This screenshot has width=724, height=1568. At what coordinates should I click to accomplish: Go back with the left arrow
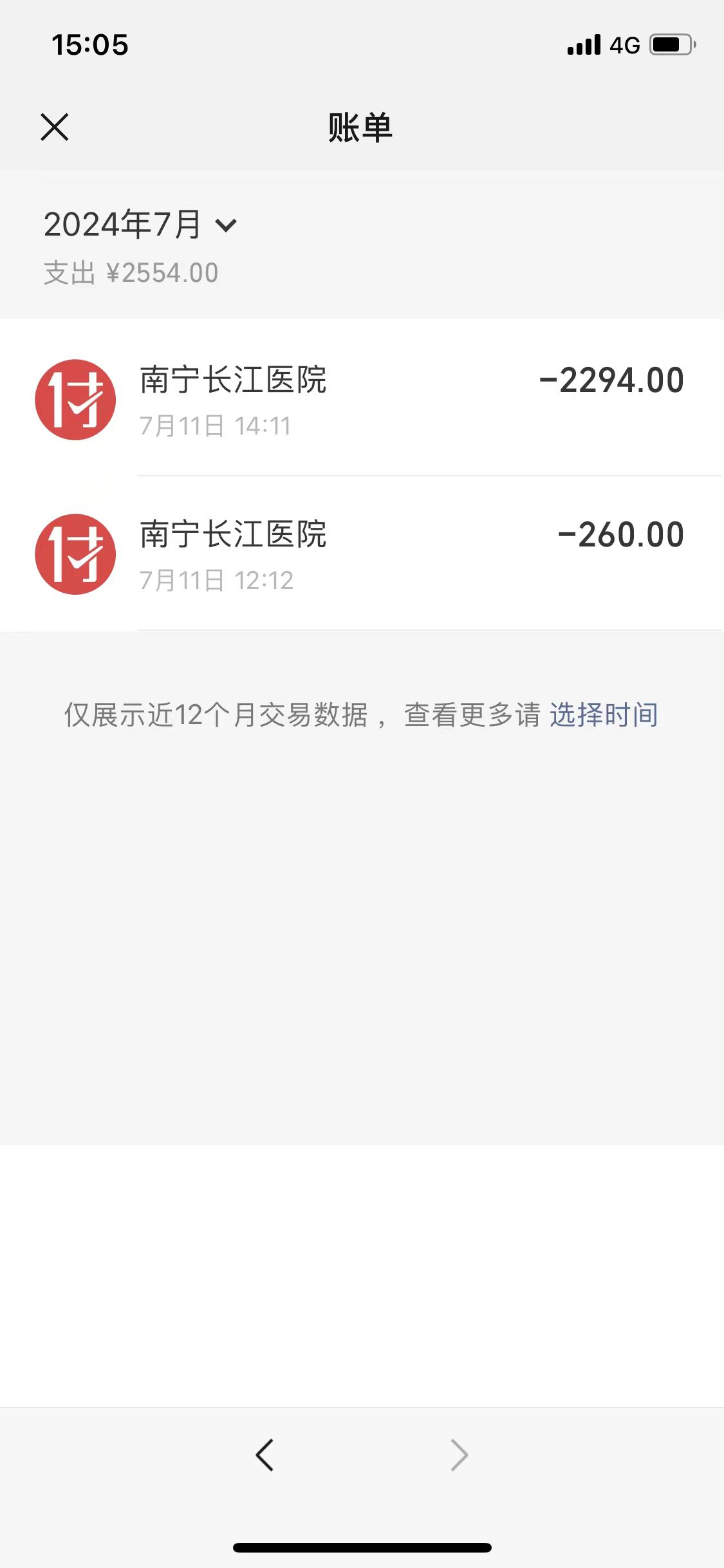(265, 1455)
